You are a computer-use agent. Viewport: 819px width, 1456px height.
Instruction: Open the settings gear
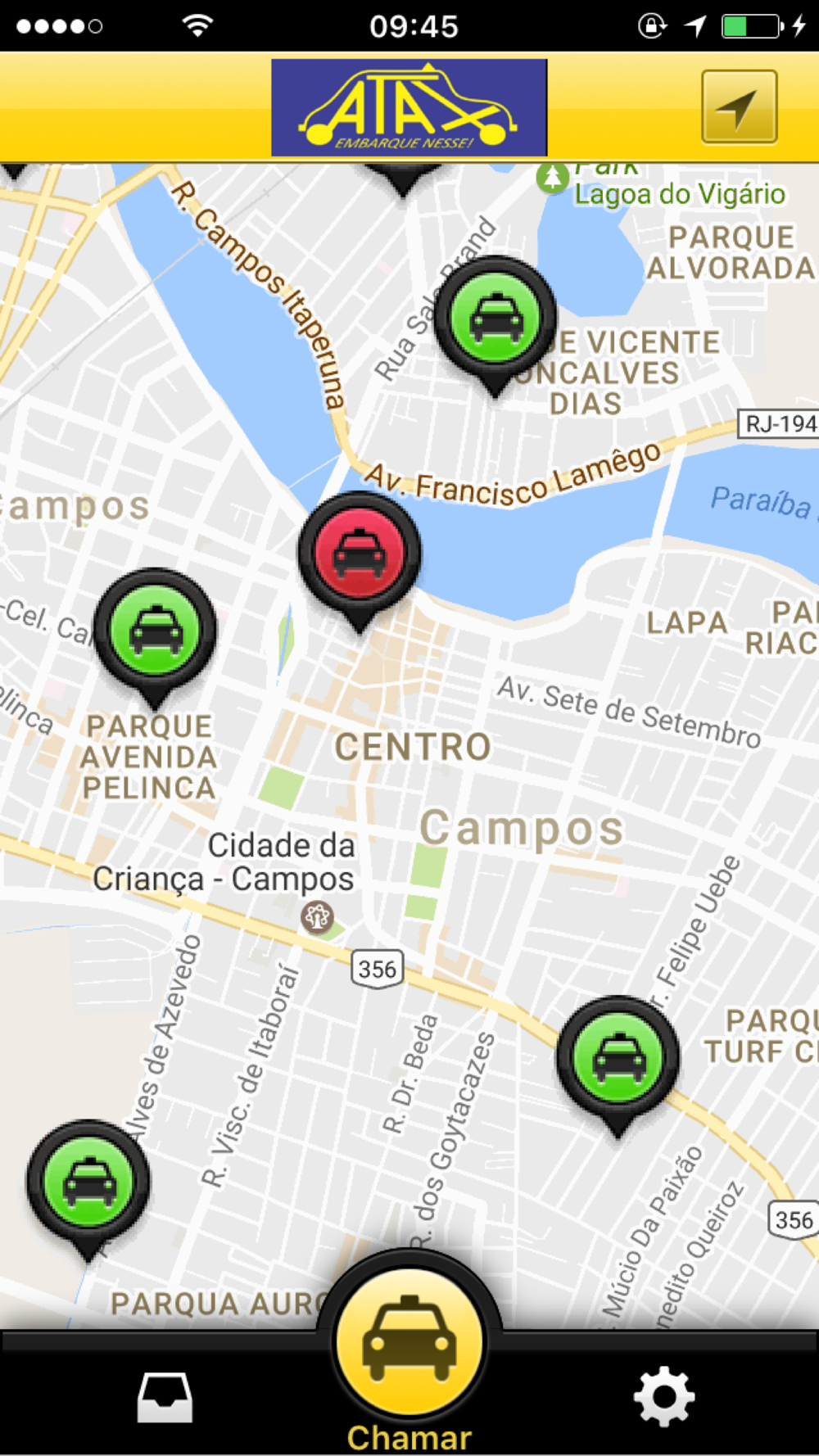tap(663, 1397)
